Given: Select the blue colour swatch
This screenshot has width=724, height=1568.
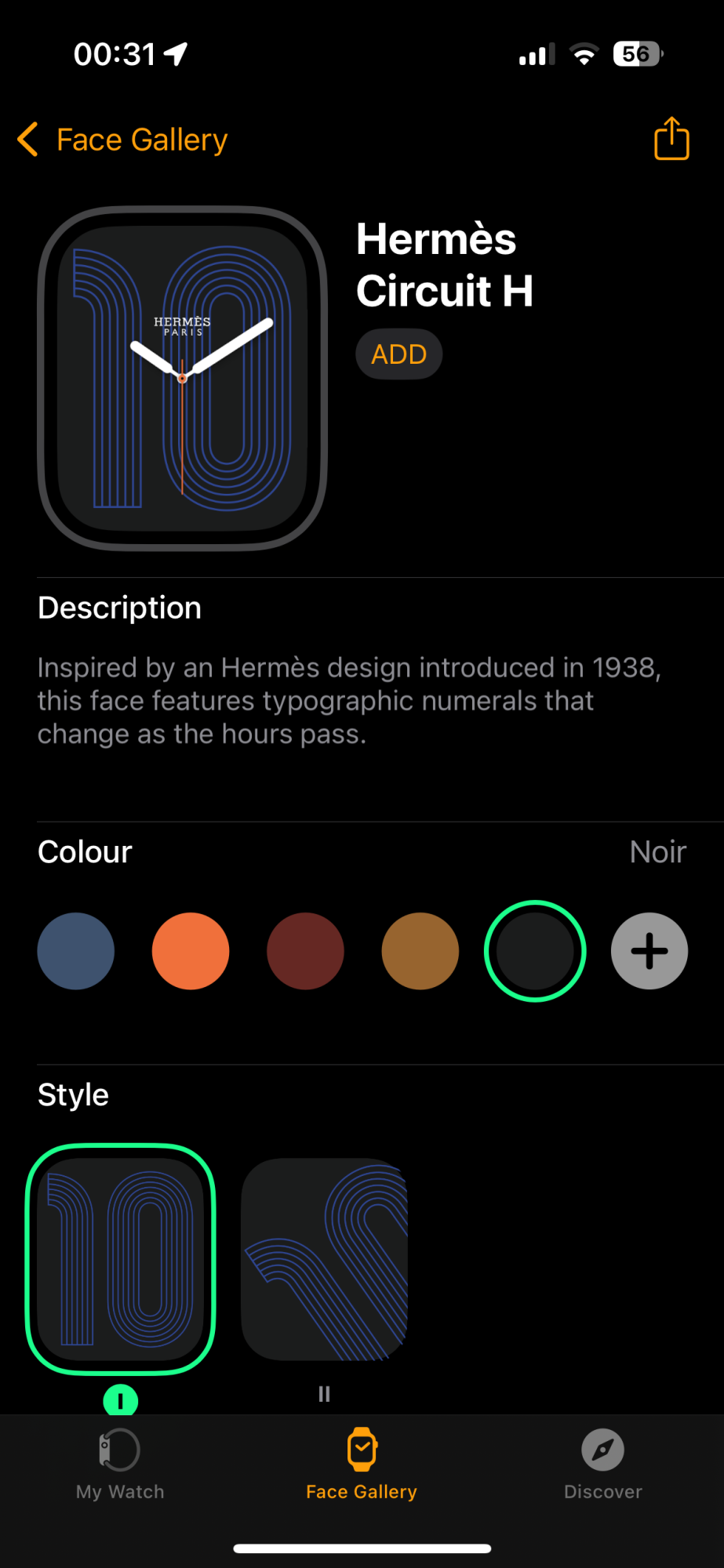Looking at the screenshot, I should [x=76, y=951].
